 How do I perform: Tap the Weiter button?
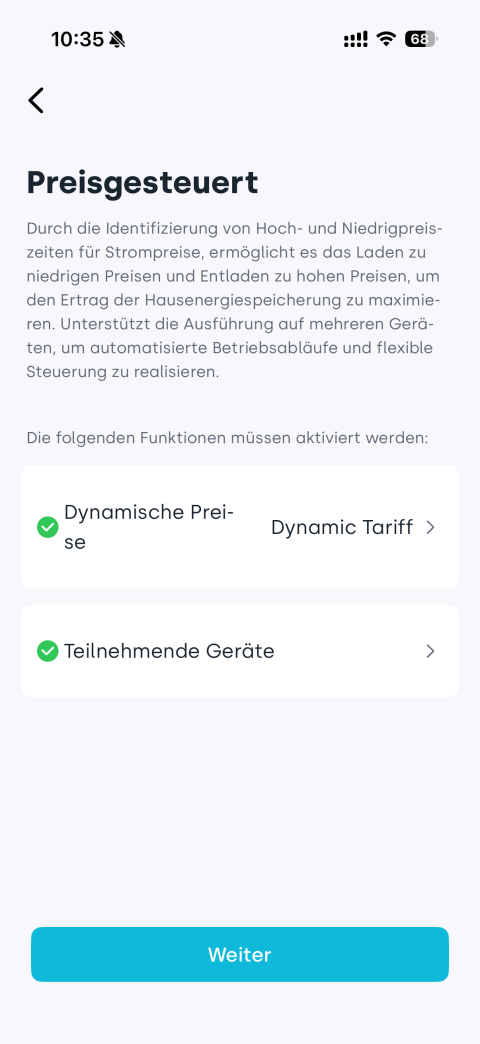(x=240, y=954)
